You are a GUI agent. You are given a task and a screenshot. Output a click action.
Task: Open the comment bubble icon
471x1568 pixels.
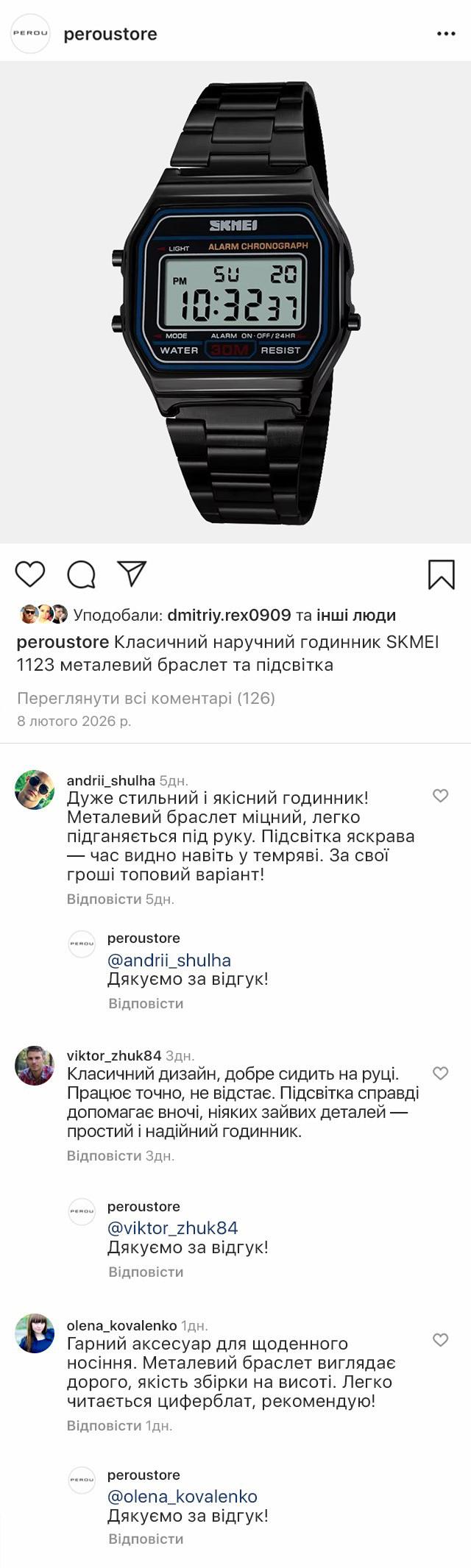pos(81,574)
